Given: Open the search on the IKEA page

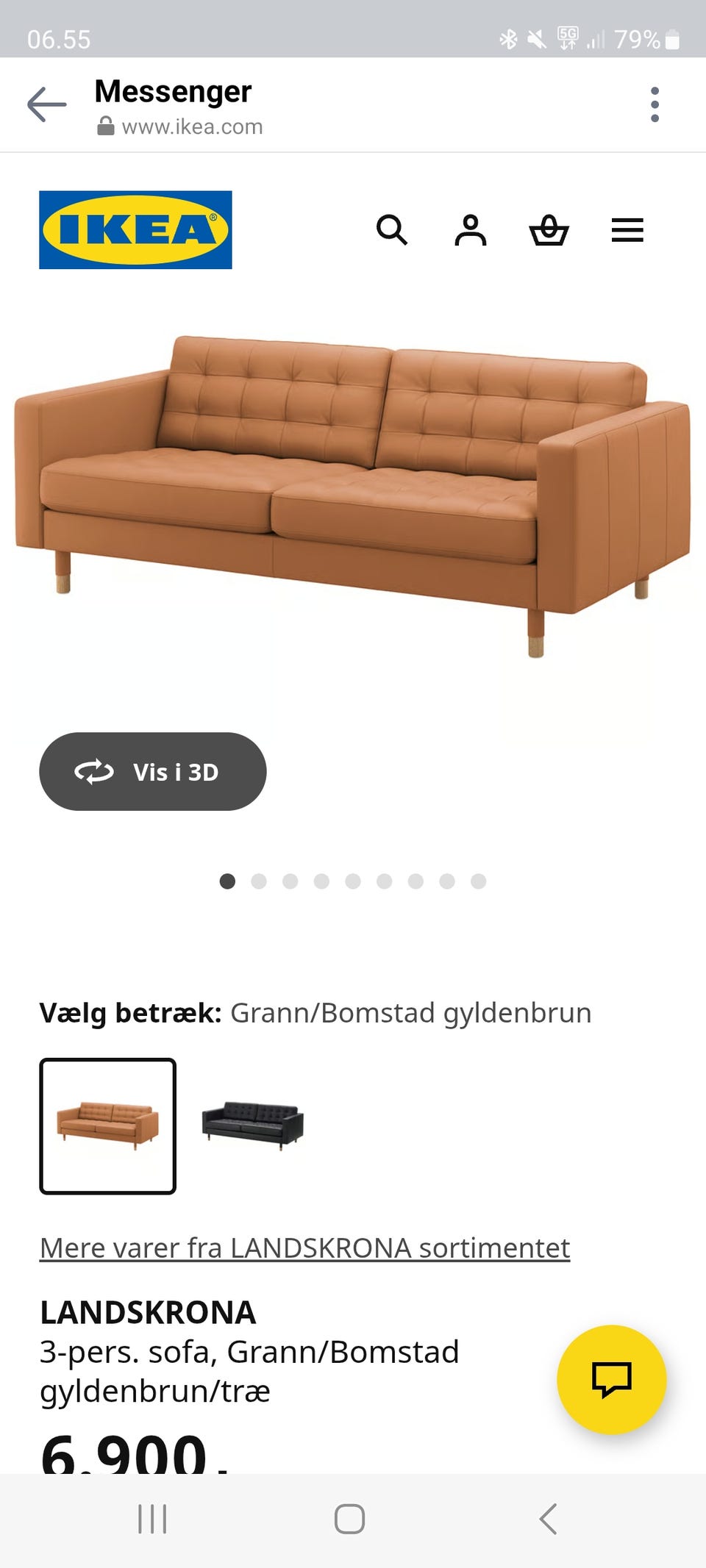Looking at the screenshot, I should click(x=393, y=232).
